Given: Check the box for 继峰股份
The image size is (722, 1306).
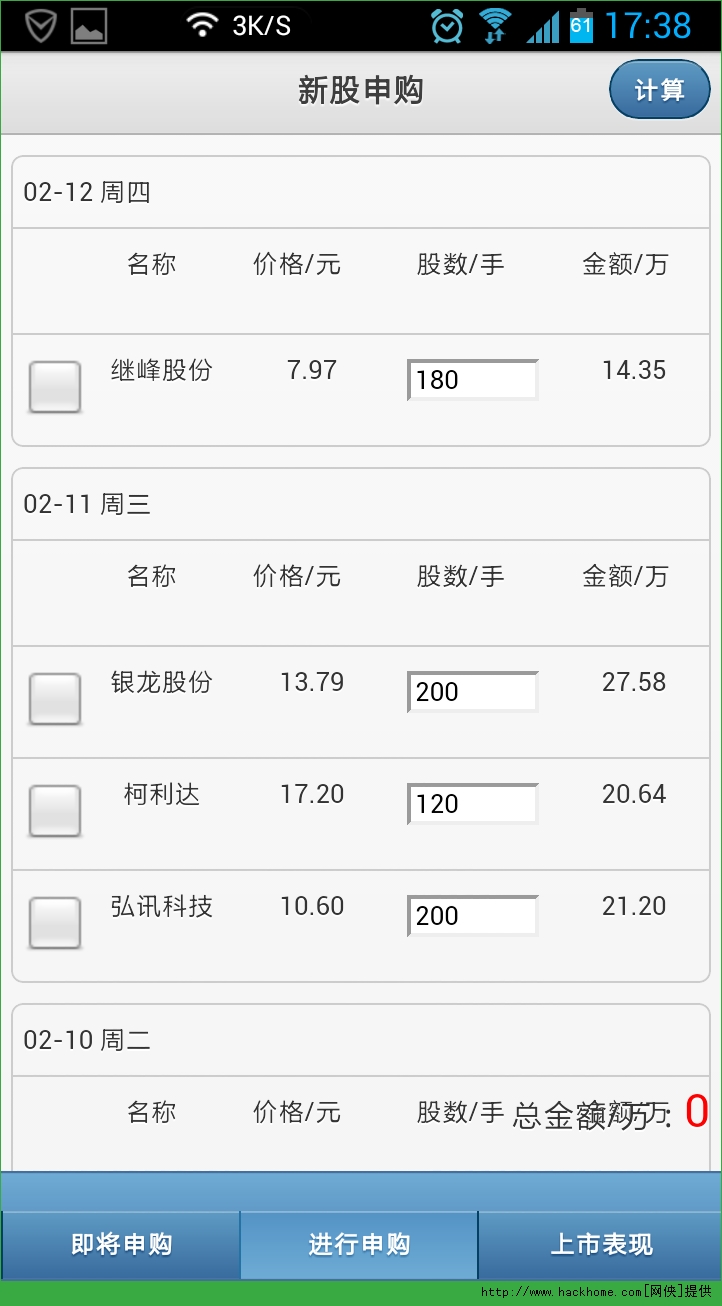Looking at the screenshot, I should click(x=55, y=386).
